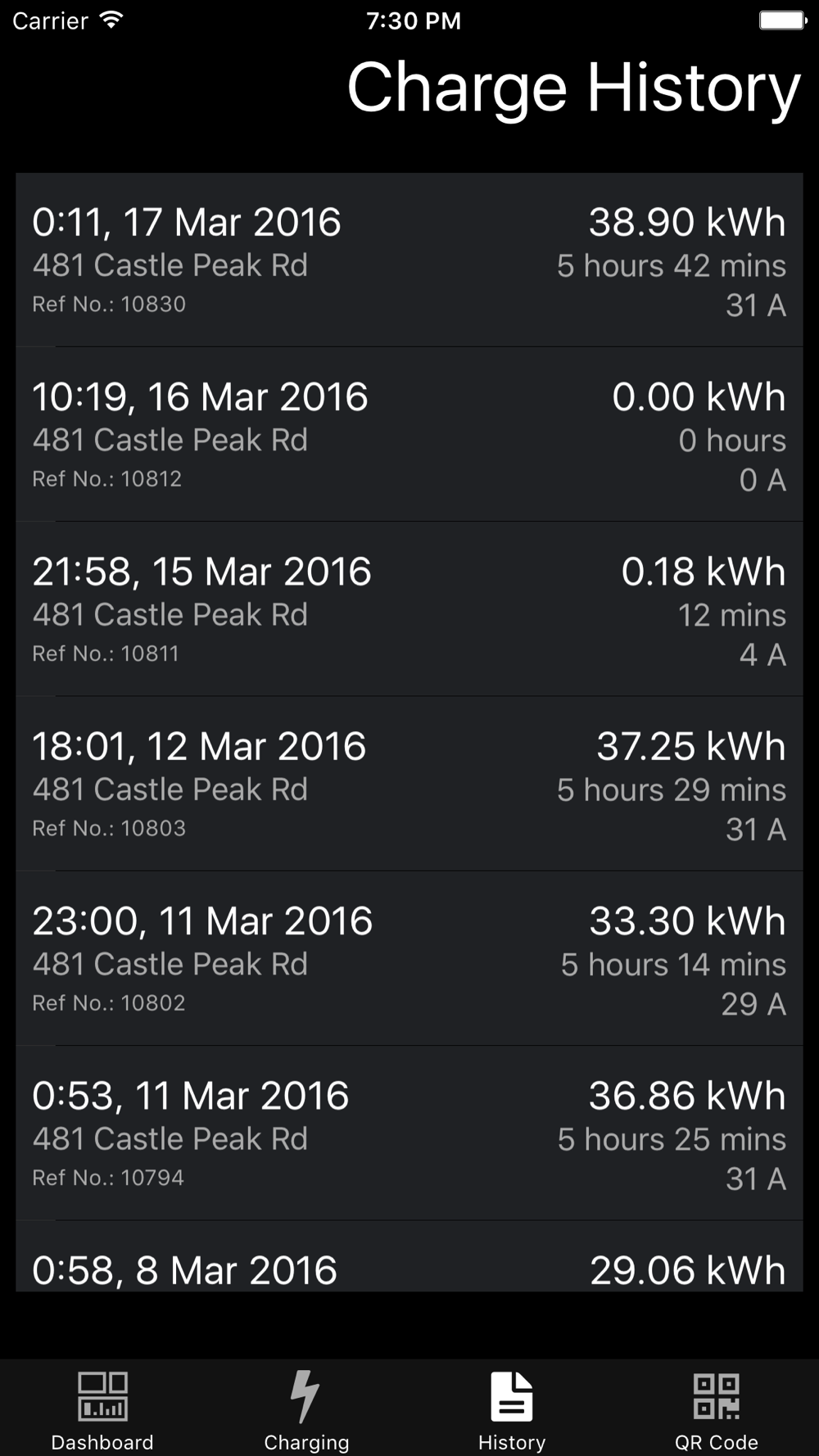View the 16 Mar 2016 charge entry
The height and width of the screenshot is (1456, 819).
(x=409, y=435)
